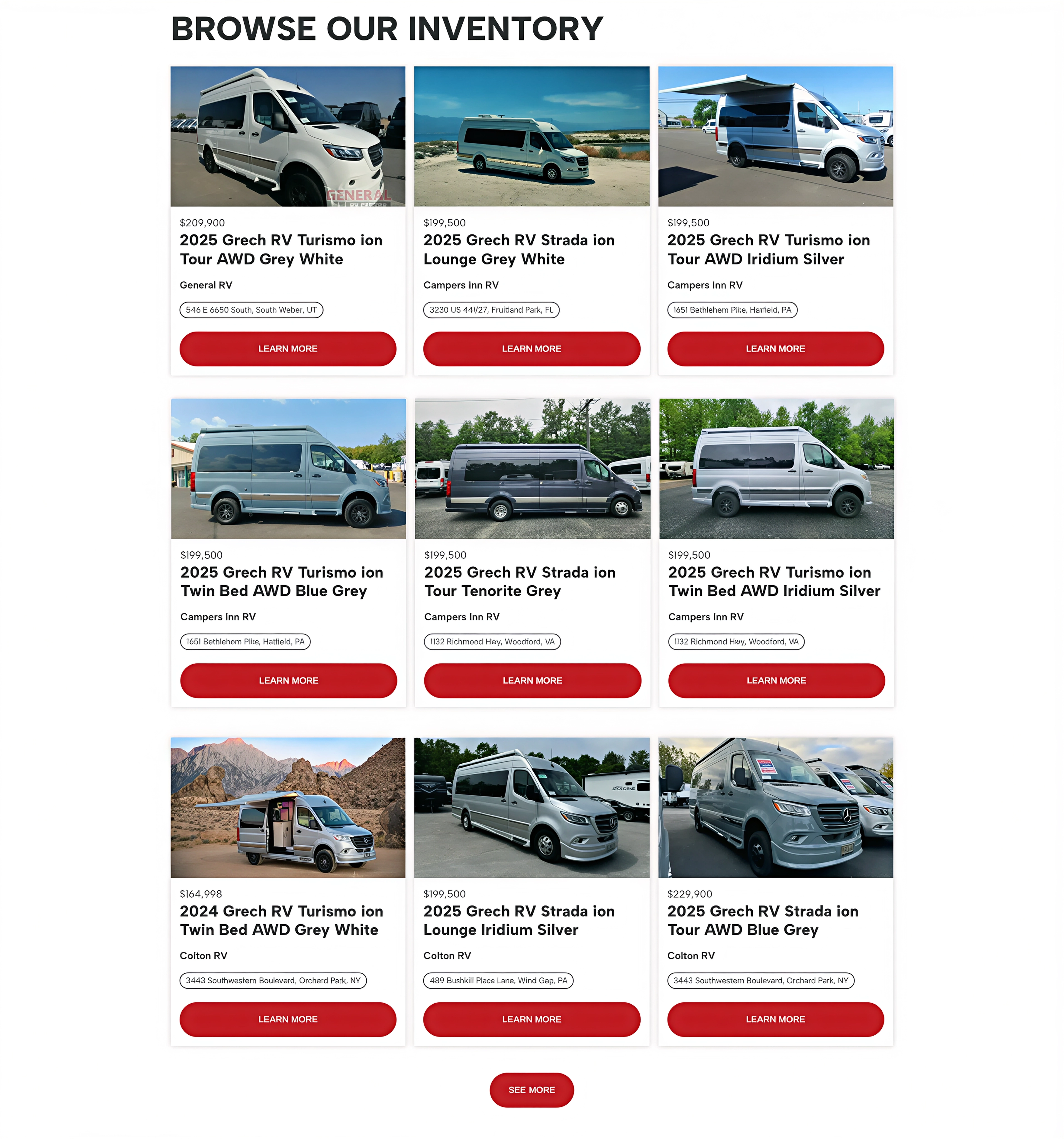
Task: Tap Learn More for Turismo ion Tour Grey White
Action: click(x=287, y=348)
